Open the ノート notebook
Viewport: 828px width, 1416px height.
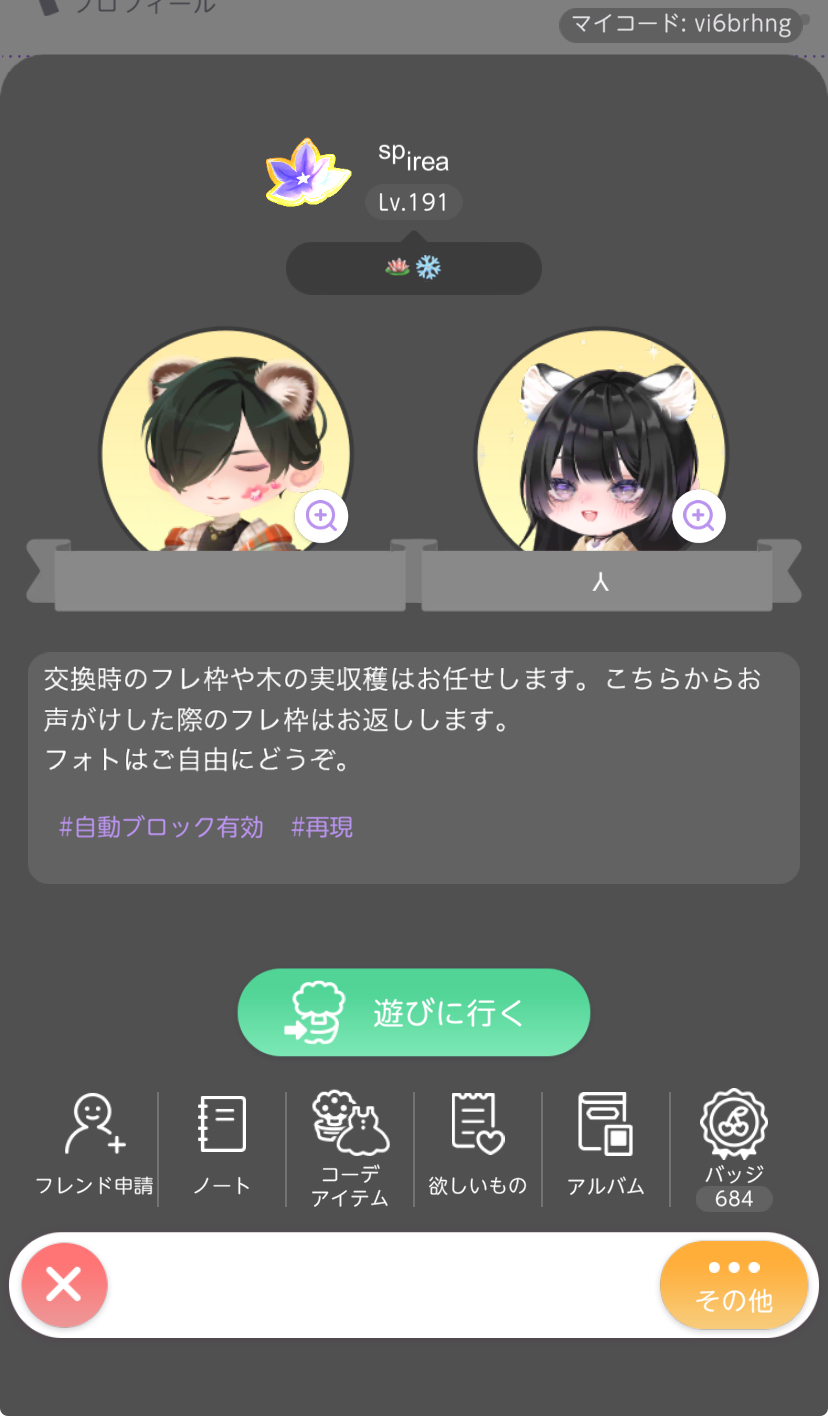tap(221, 1145)
